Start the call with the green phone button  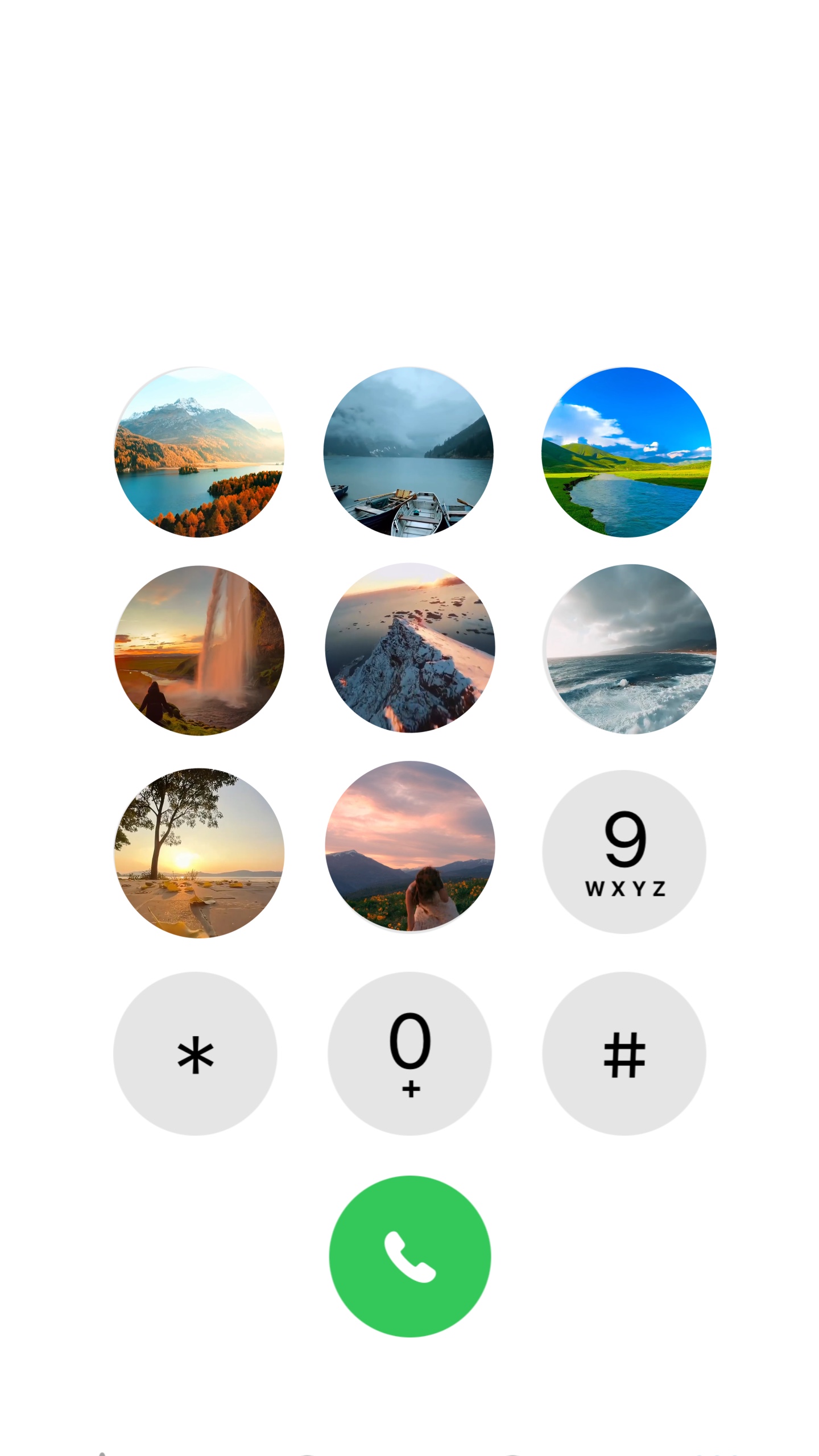(x=409, y=1256)
